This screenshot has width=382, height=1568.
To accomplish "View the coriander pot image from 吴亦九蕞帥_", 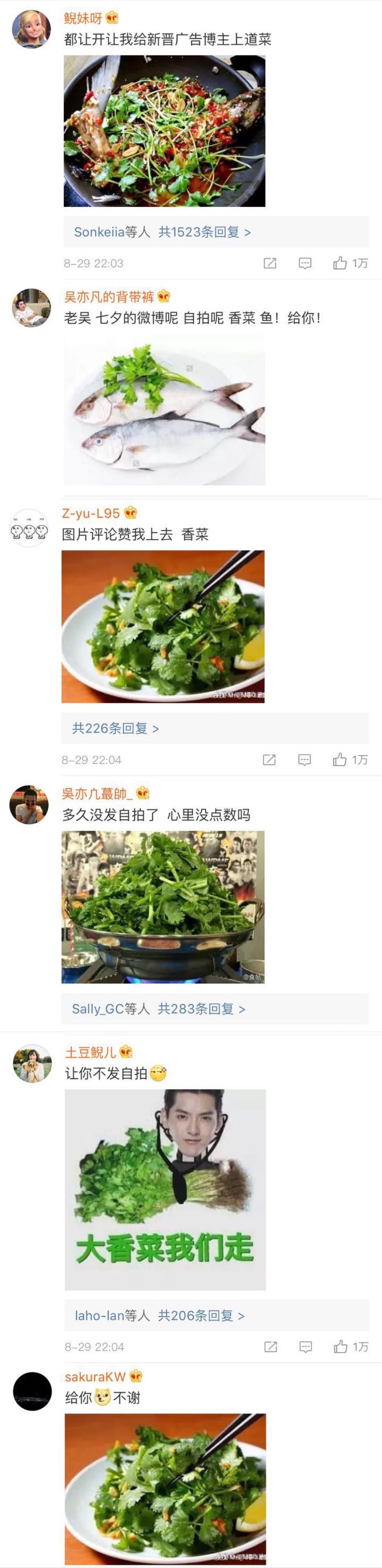I will [x=163, y=906].
